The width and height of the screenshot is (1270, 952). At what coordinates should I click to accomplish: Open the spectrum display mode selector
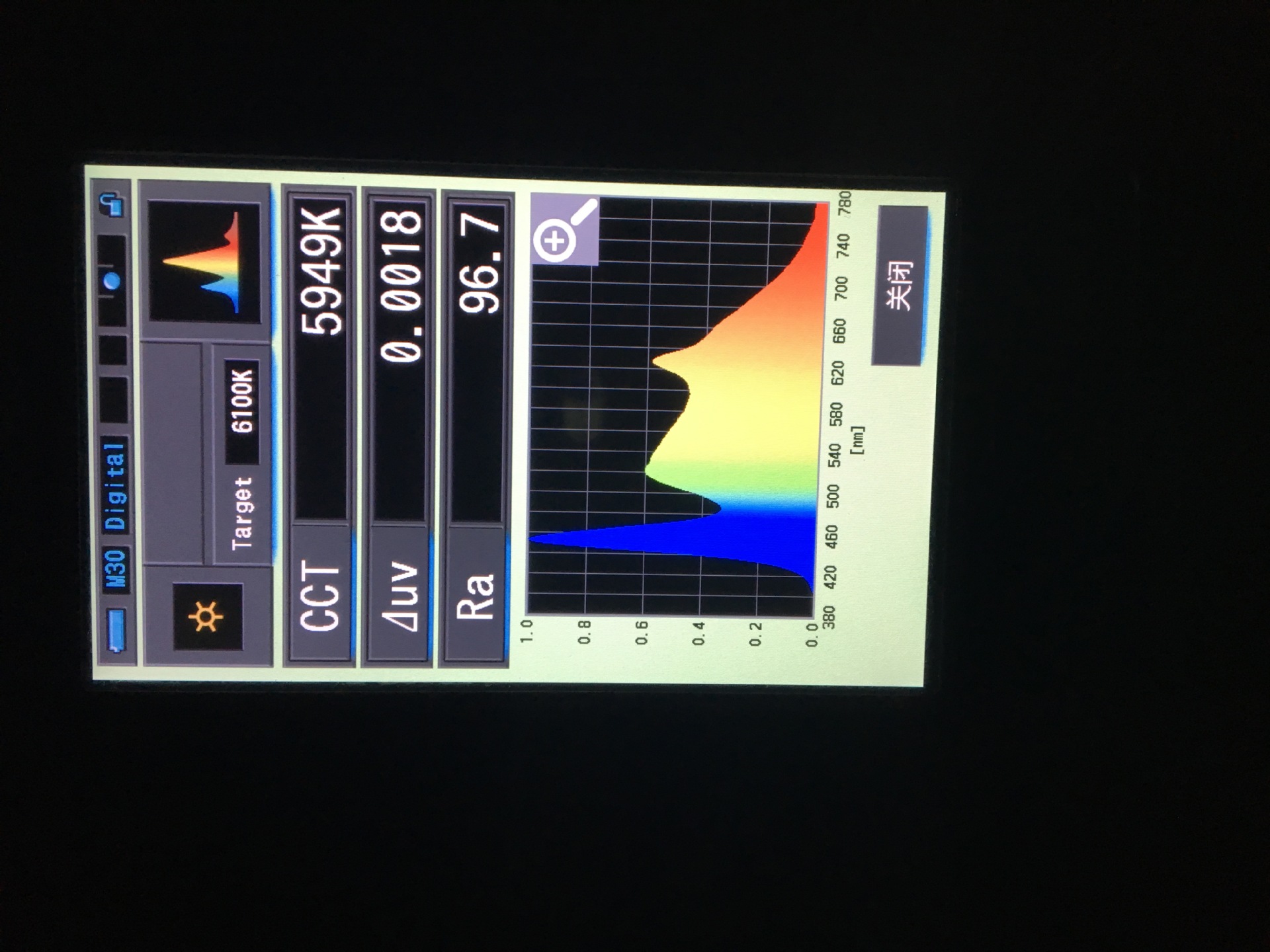(204, 262)
